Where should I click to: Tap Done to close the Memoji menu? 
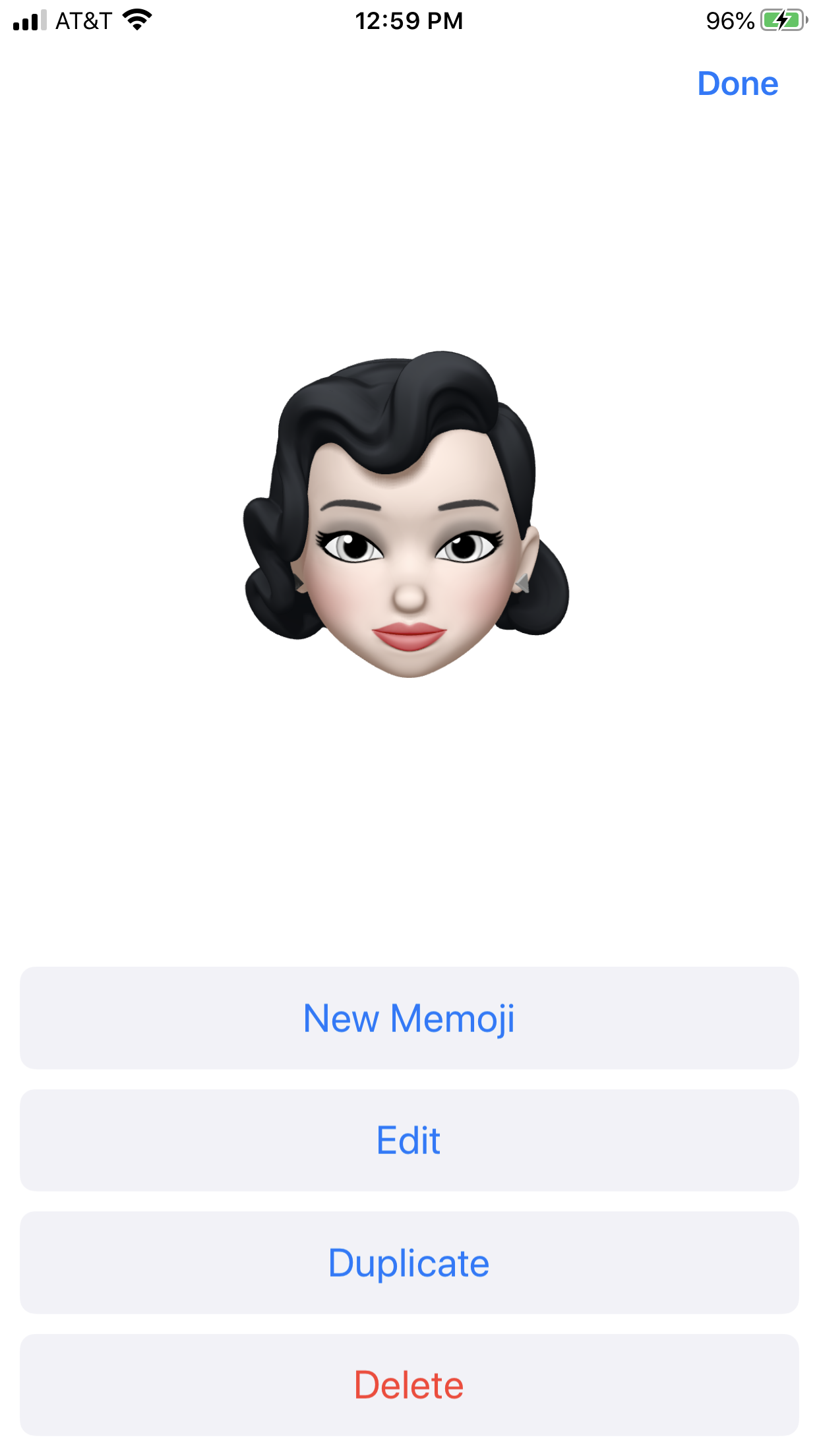[x=737, y=84]
